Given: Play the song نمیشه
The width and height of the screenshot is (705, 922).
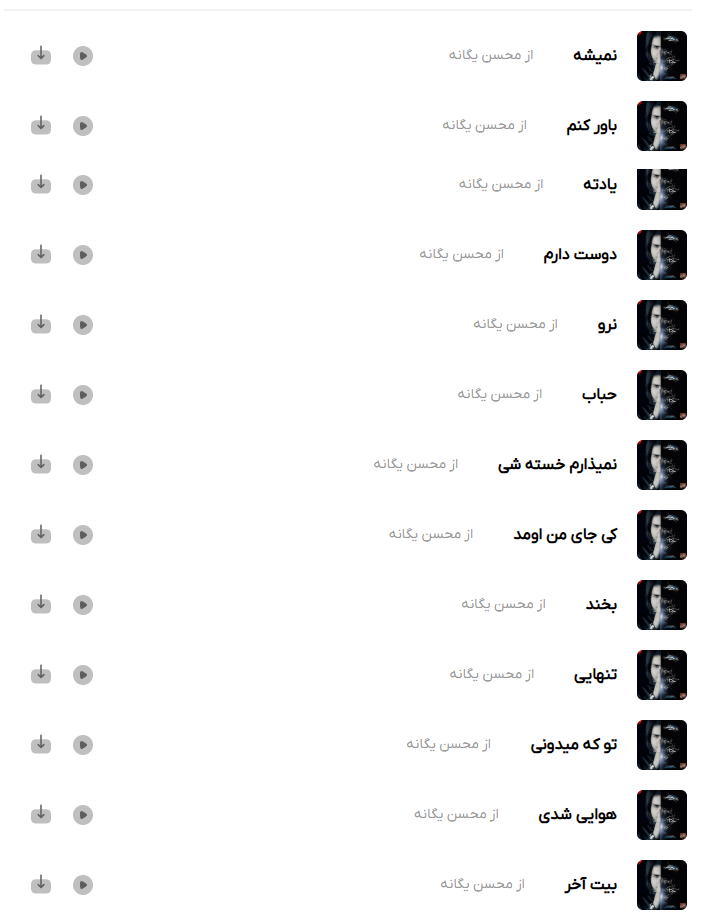Looking at the screenshot, I should [x=83, y=56].
